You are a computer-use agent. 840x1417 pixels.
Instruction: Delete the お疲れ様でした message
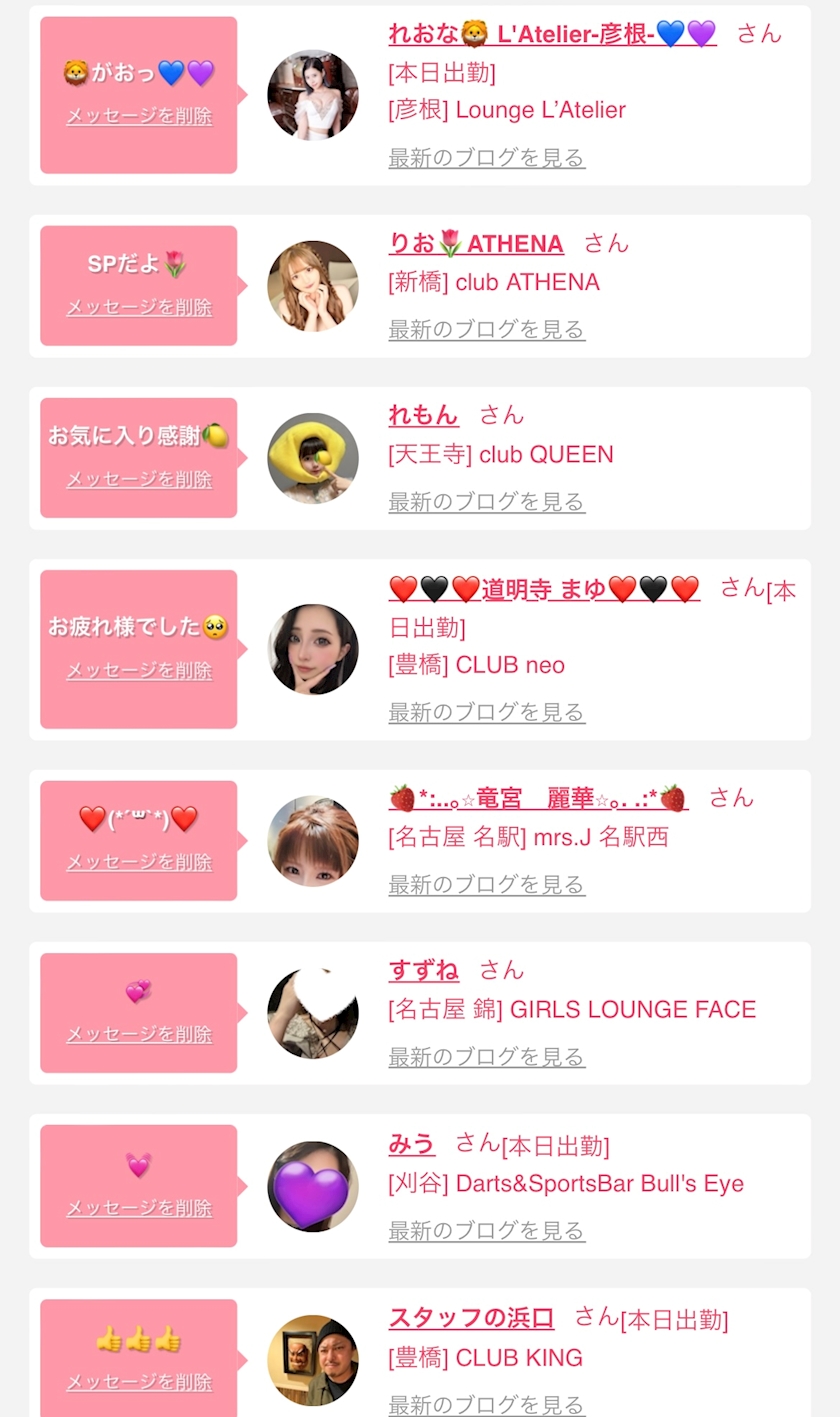point(139,671)
